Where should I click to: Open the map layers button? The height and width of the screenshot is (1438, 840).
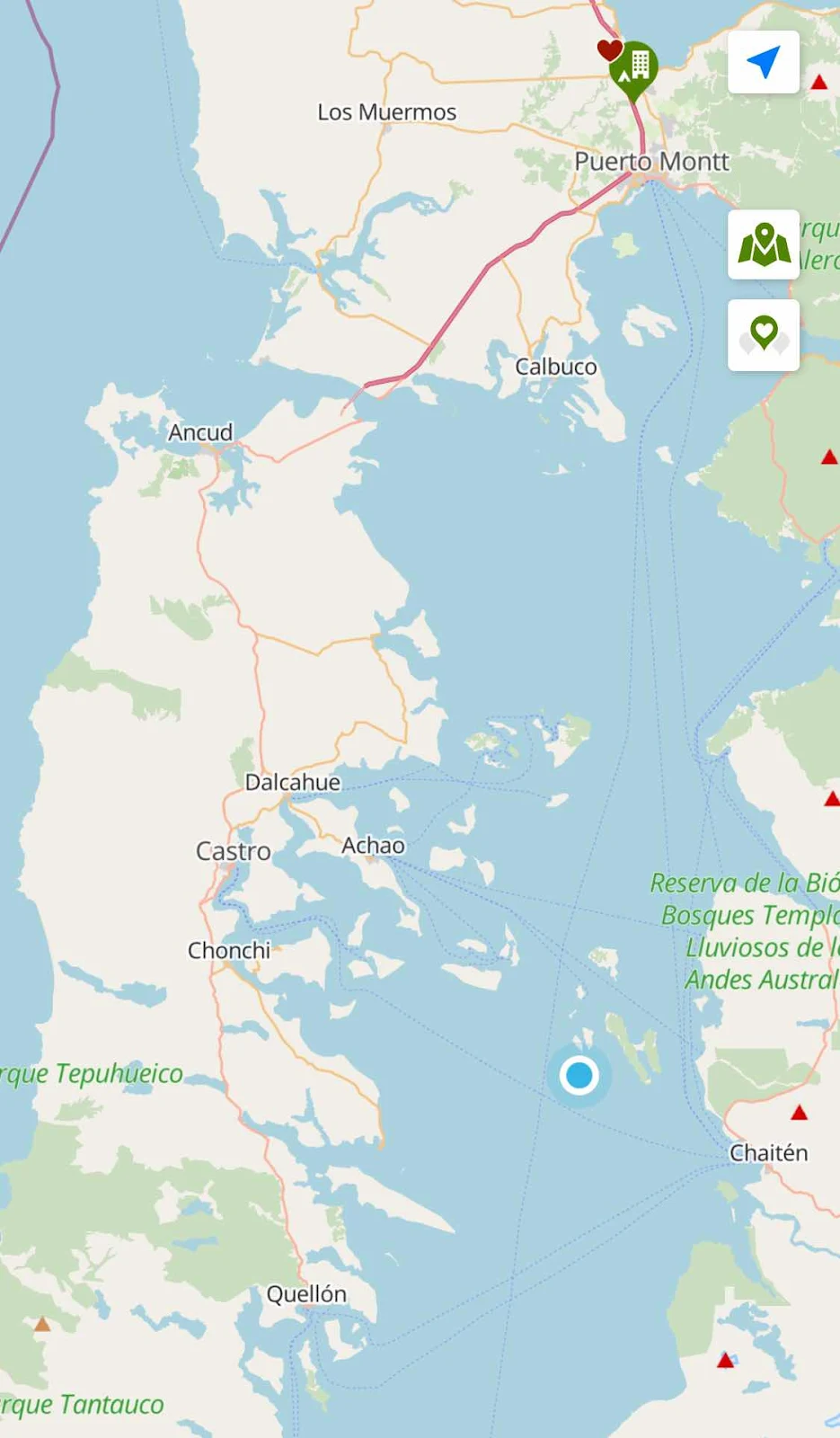pos(764,244)
